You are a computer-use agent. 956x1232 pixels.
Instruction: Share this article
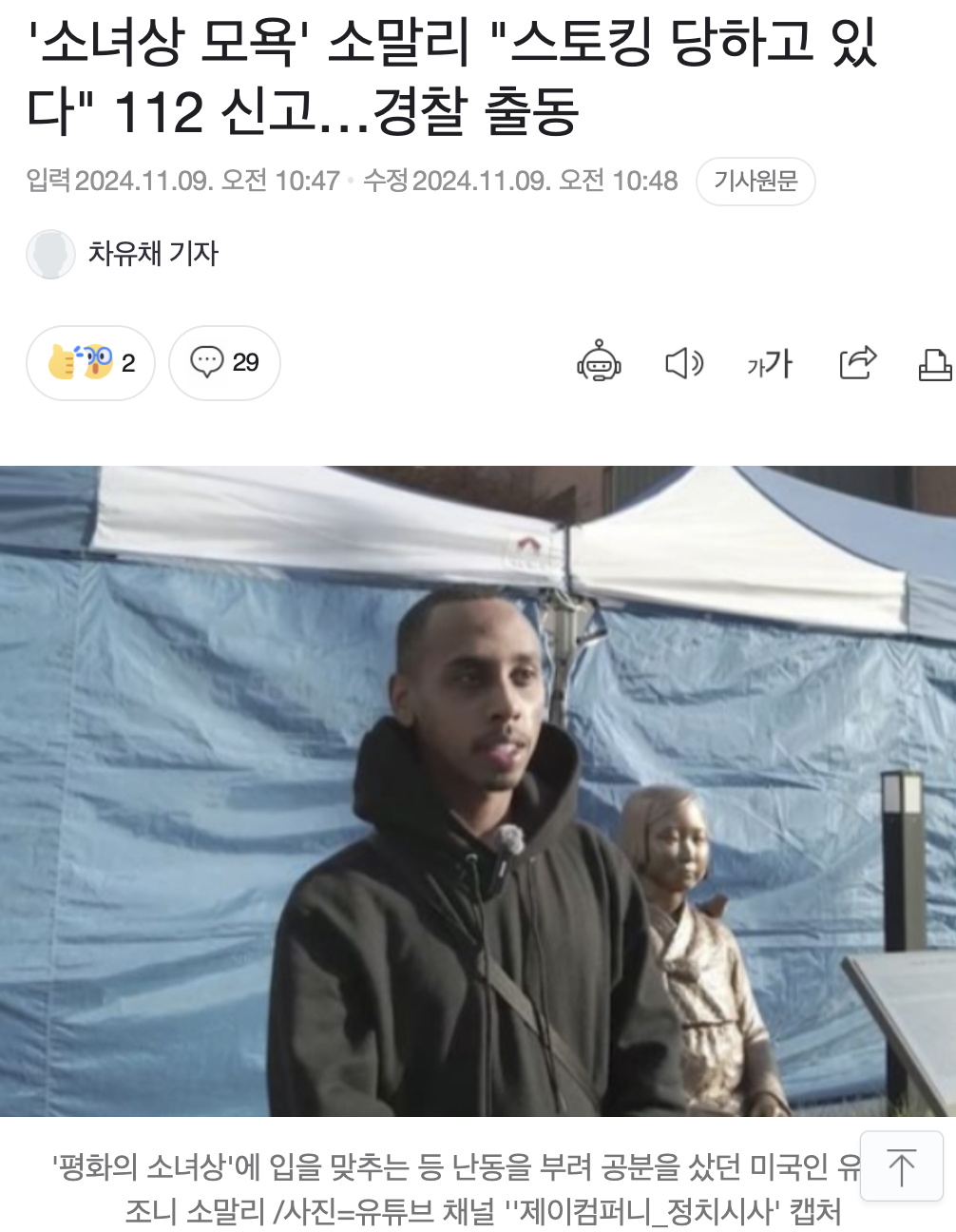point(857,363)
